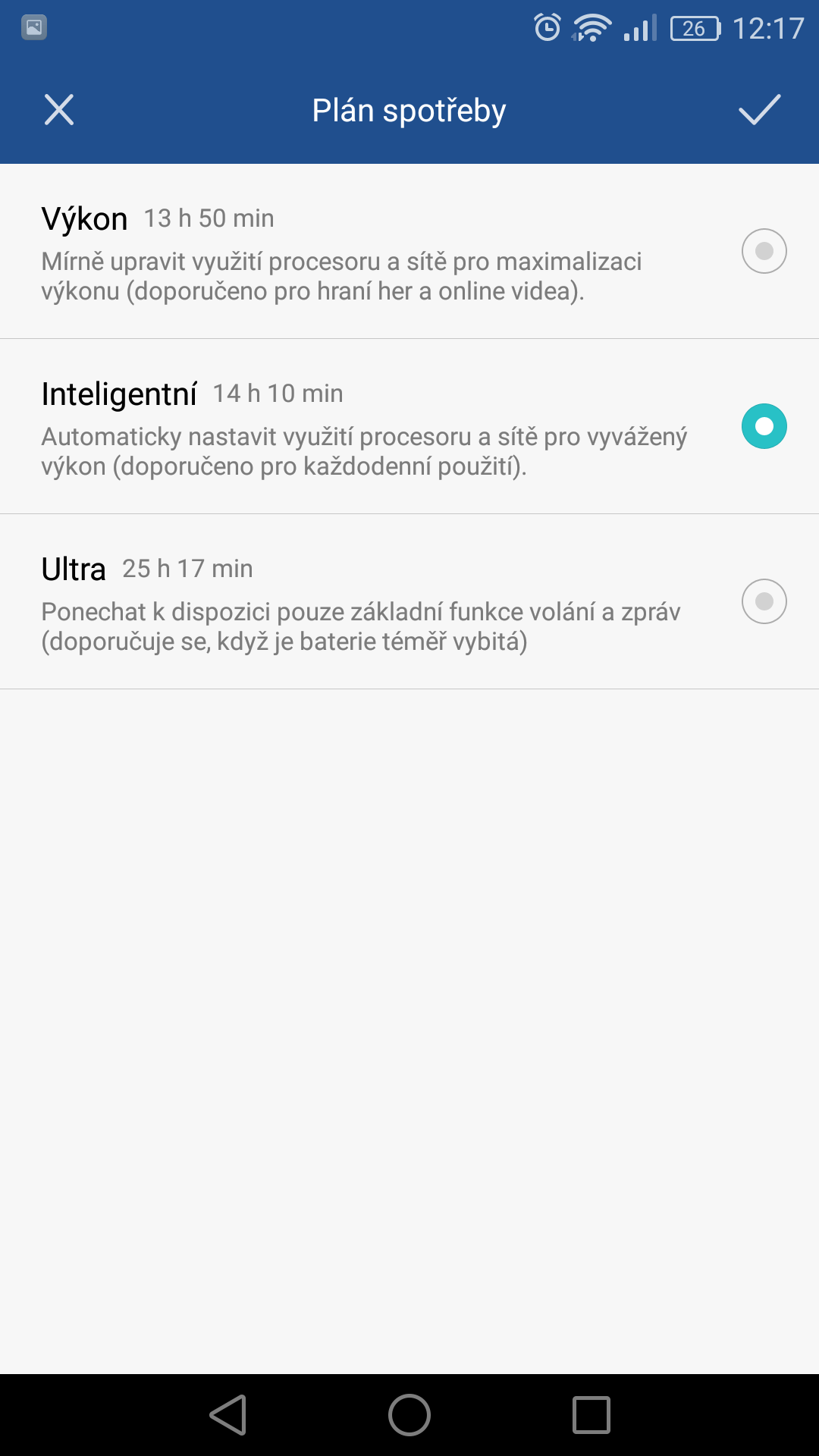Viewport: 819px width, 1456px height.
Task: Open recent apps from the navigation bar
Action: [591, 1415]
